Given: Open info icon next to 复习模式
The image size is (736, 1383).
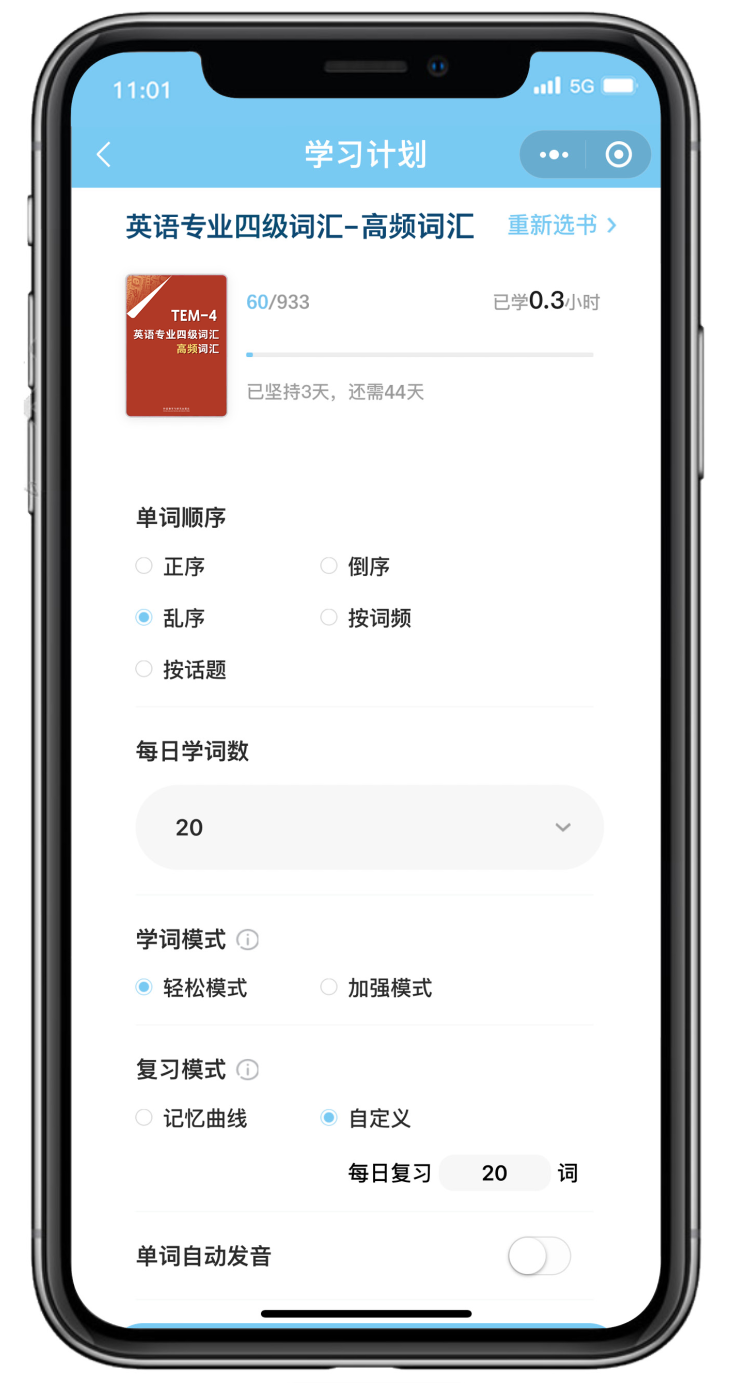Looking at the screenshot, I should (x=247, y=1070).
